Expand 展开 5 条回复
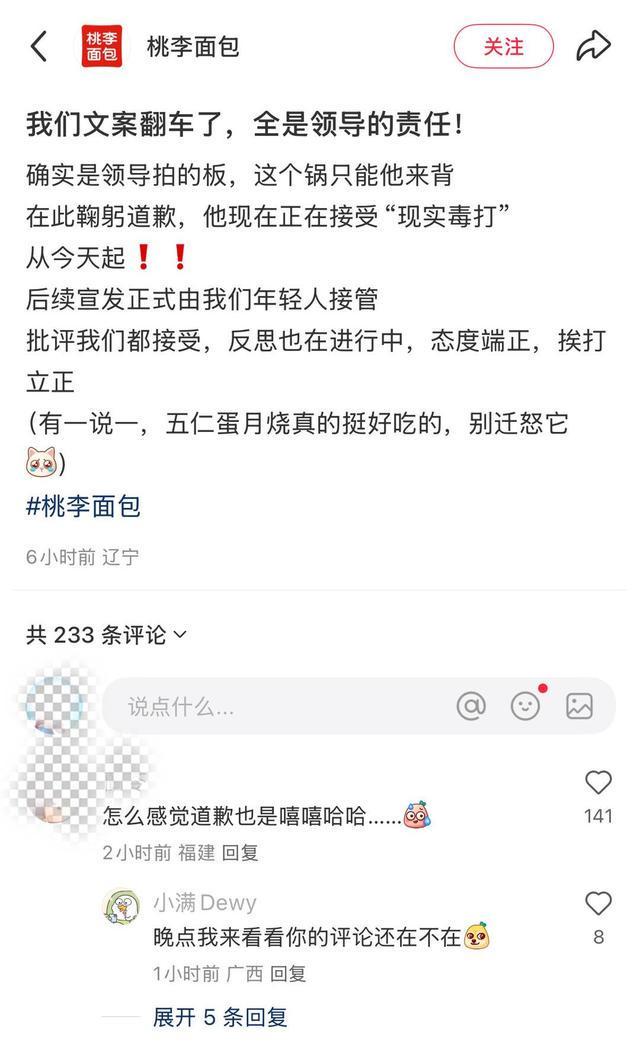The width and height of the screenshot is (640, 1046). (x=220, y=1017)
